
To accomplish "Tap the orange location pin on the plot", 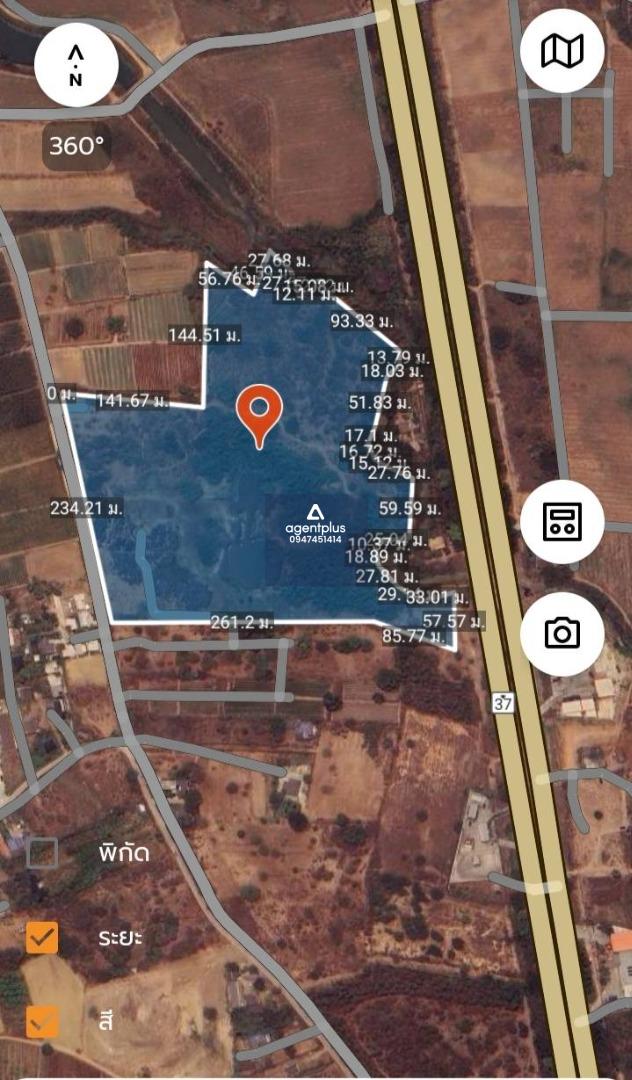I will 260,415.
